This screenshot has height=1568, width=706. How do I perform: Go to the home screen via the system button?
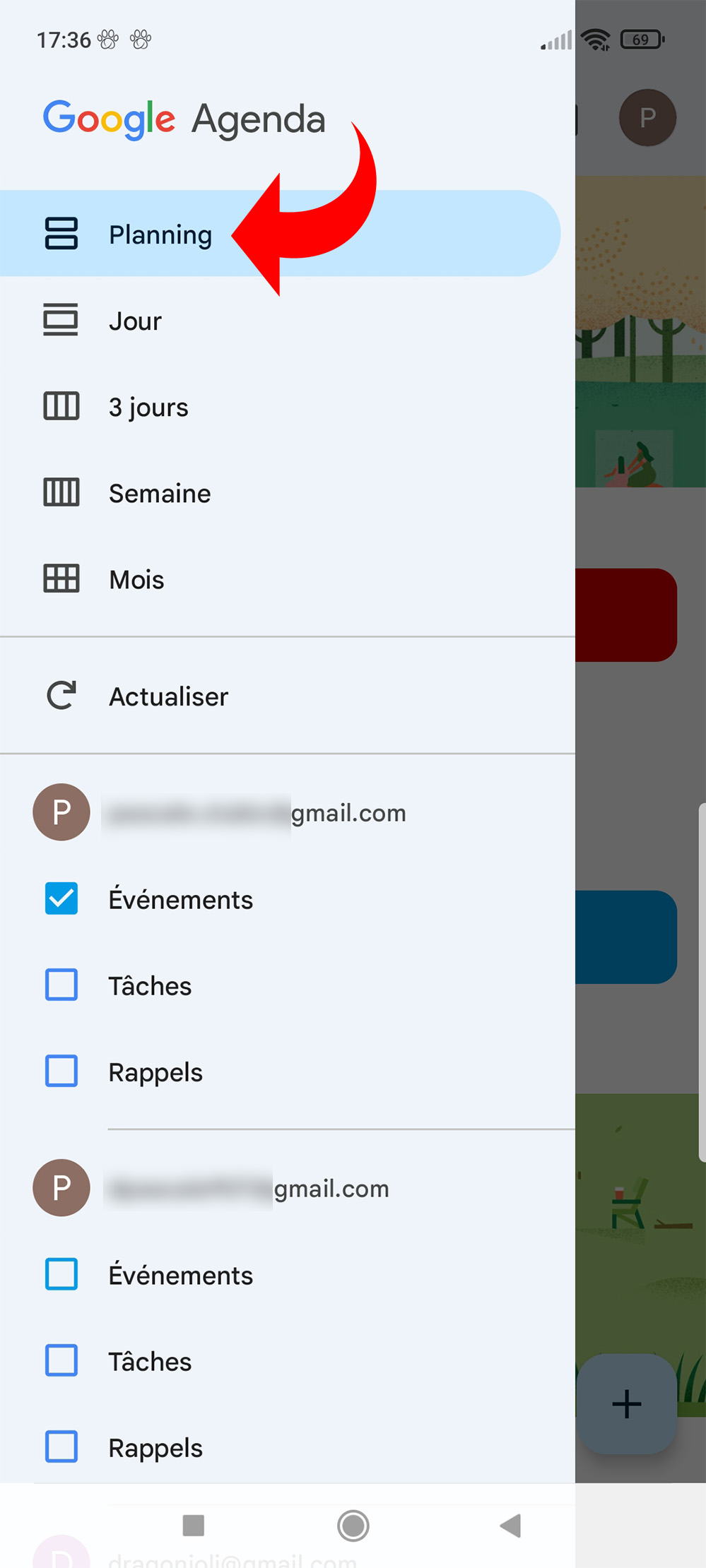[x=353, y=1526]
